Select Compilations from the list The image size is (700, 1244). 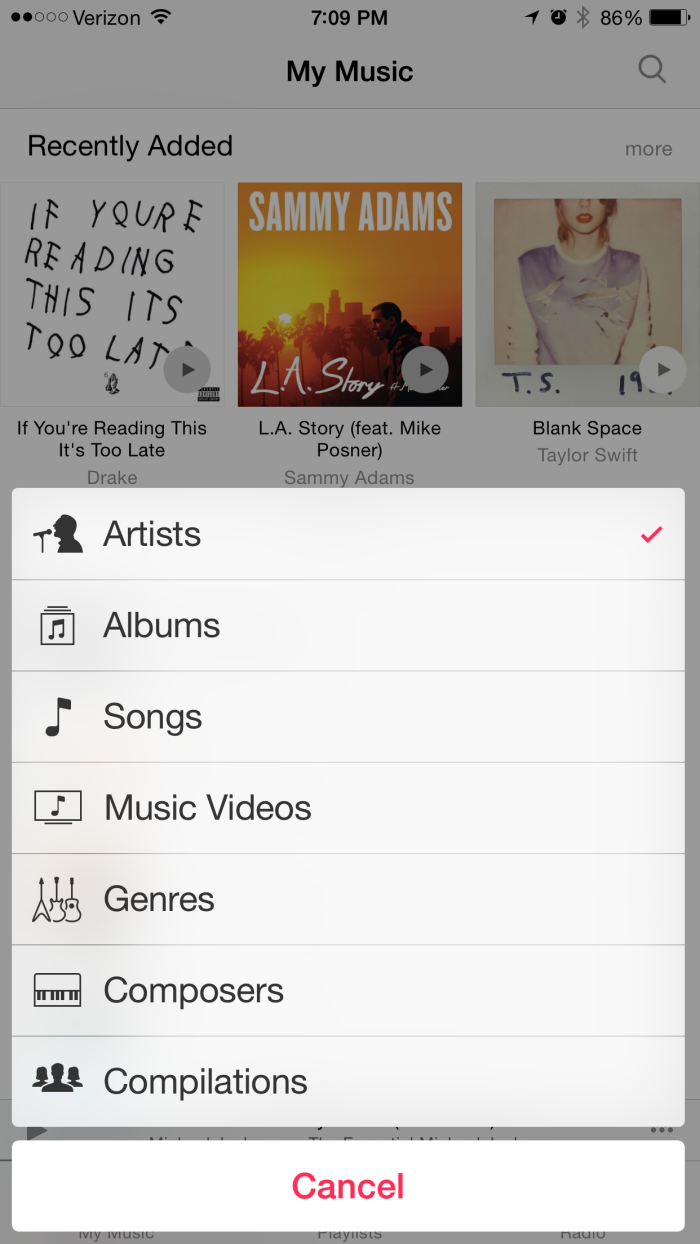click(x=348, y=1081)
